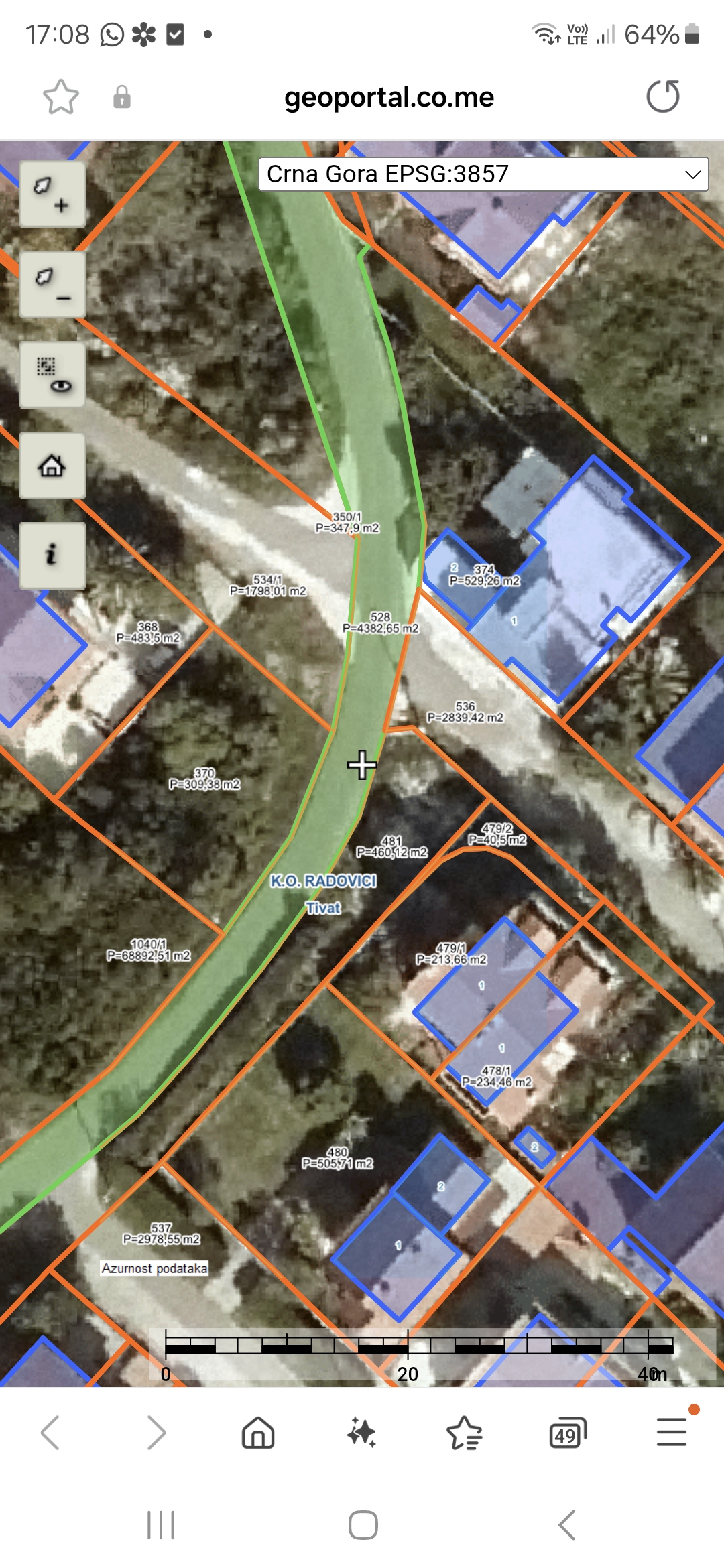The height and width of the screenshot is (1568, 724).
Task: Reset map to home extent
Action: (52, 466)
